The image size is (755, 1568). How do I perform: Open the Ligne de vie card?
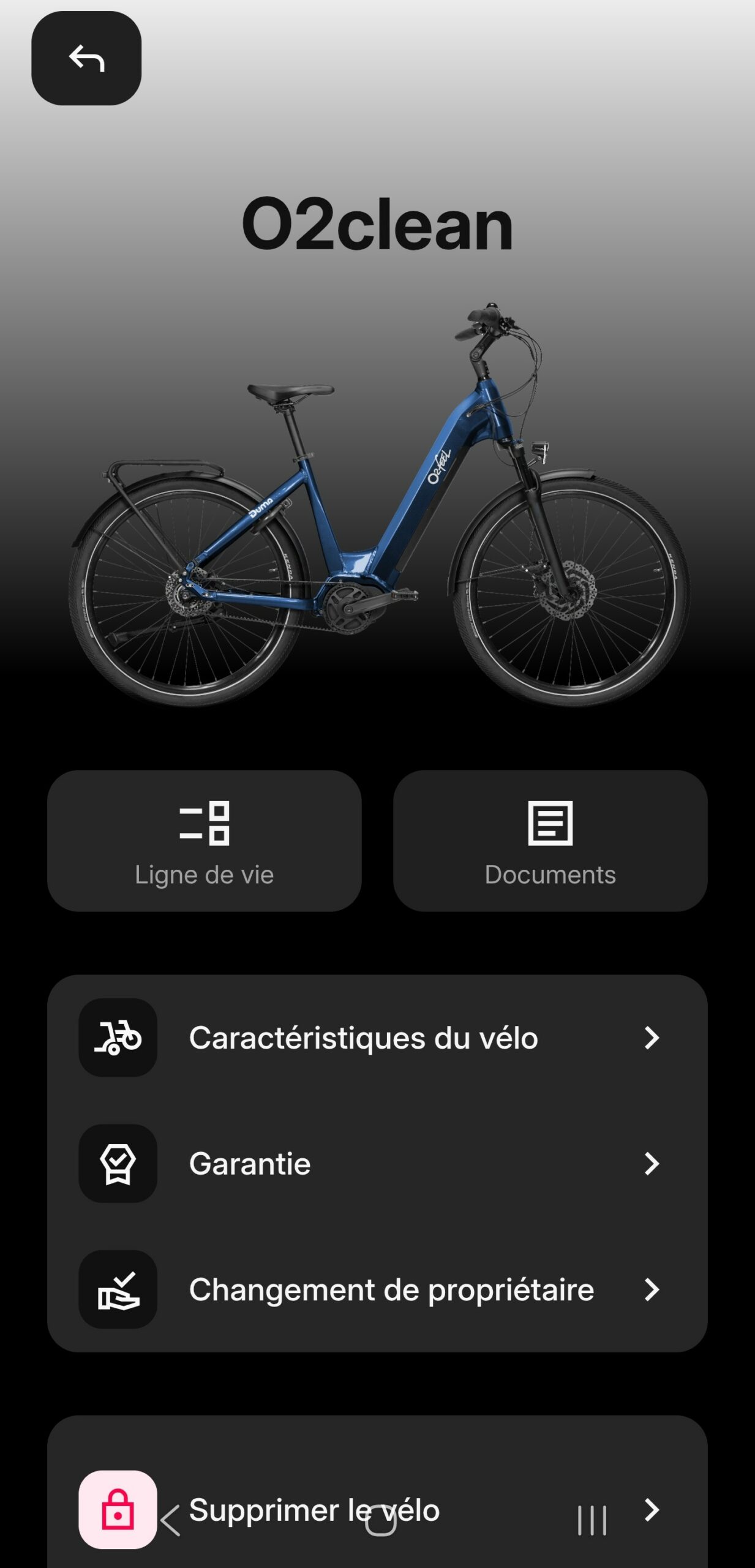click(x=204, y=840)
